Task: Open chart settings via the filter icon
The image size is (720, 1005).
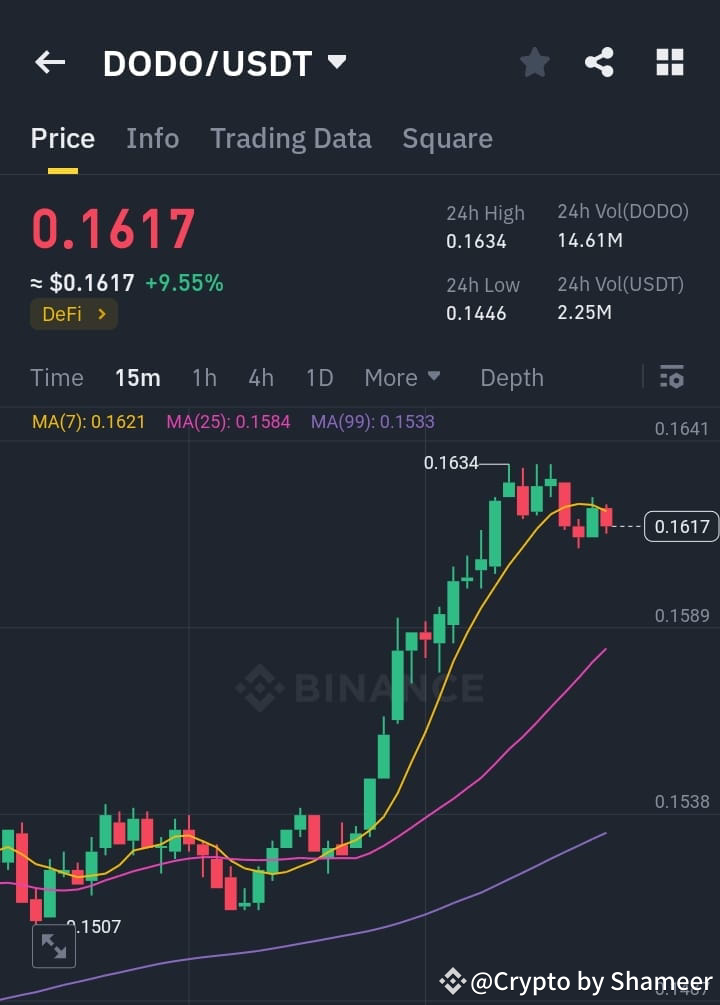Action: pos(672,377)
